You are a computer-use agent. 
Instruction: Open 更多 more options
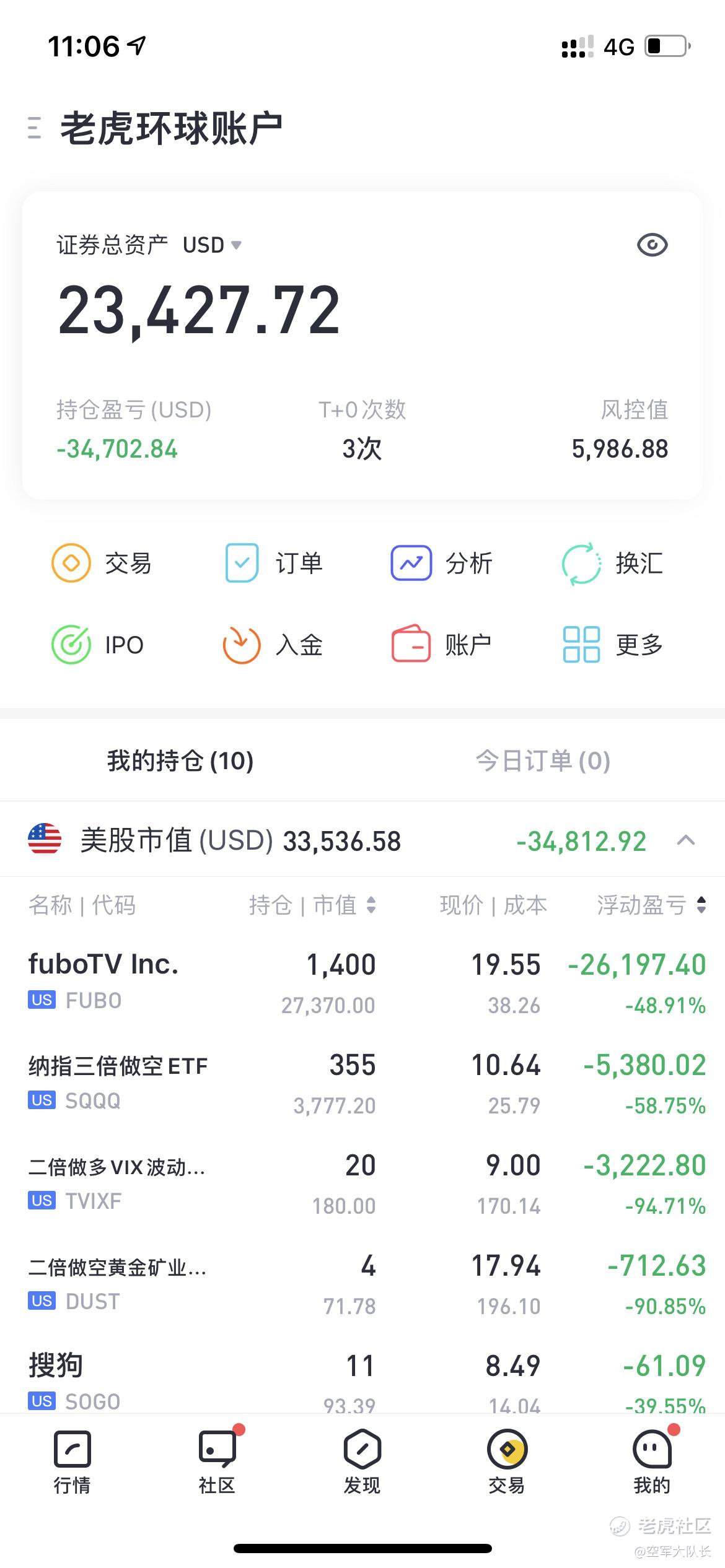[612, 645]
